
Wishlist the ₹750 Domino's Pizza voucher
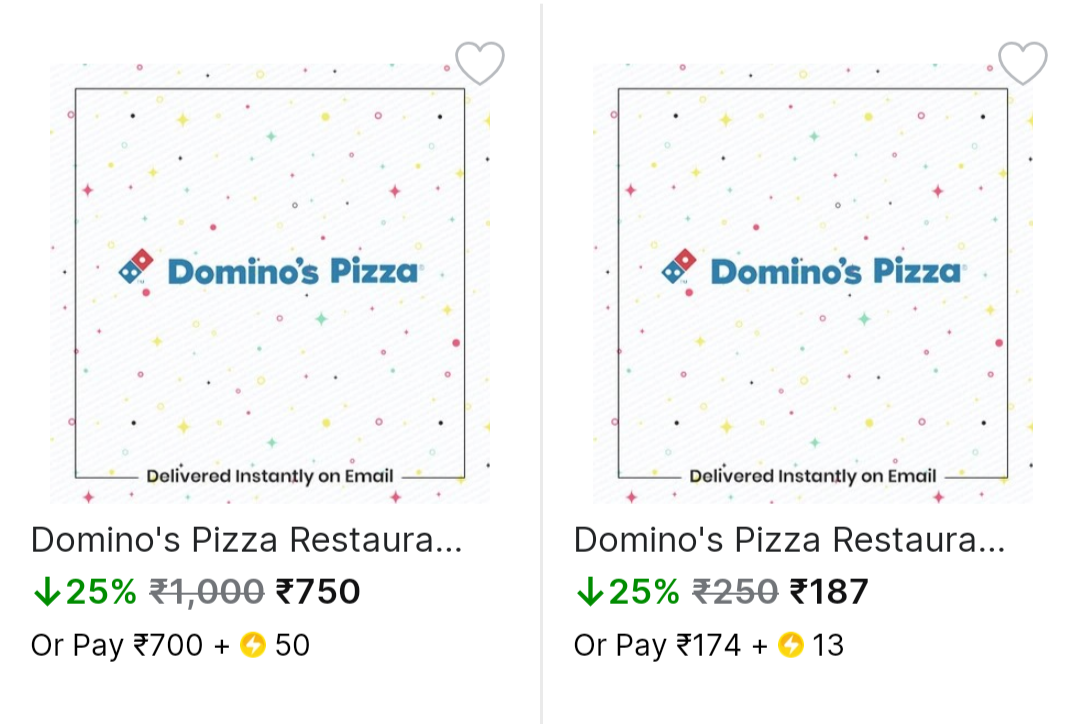(x=480, y=64)
